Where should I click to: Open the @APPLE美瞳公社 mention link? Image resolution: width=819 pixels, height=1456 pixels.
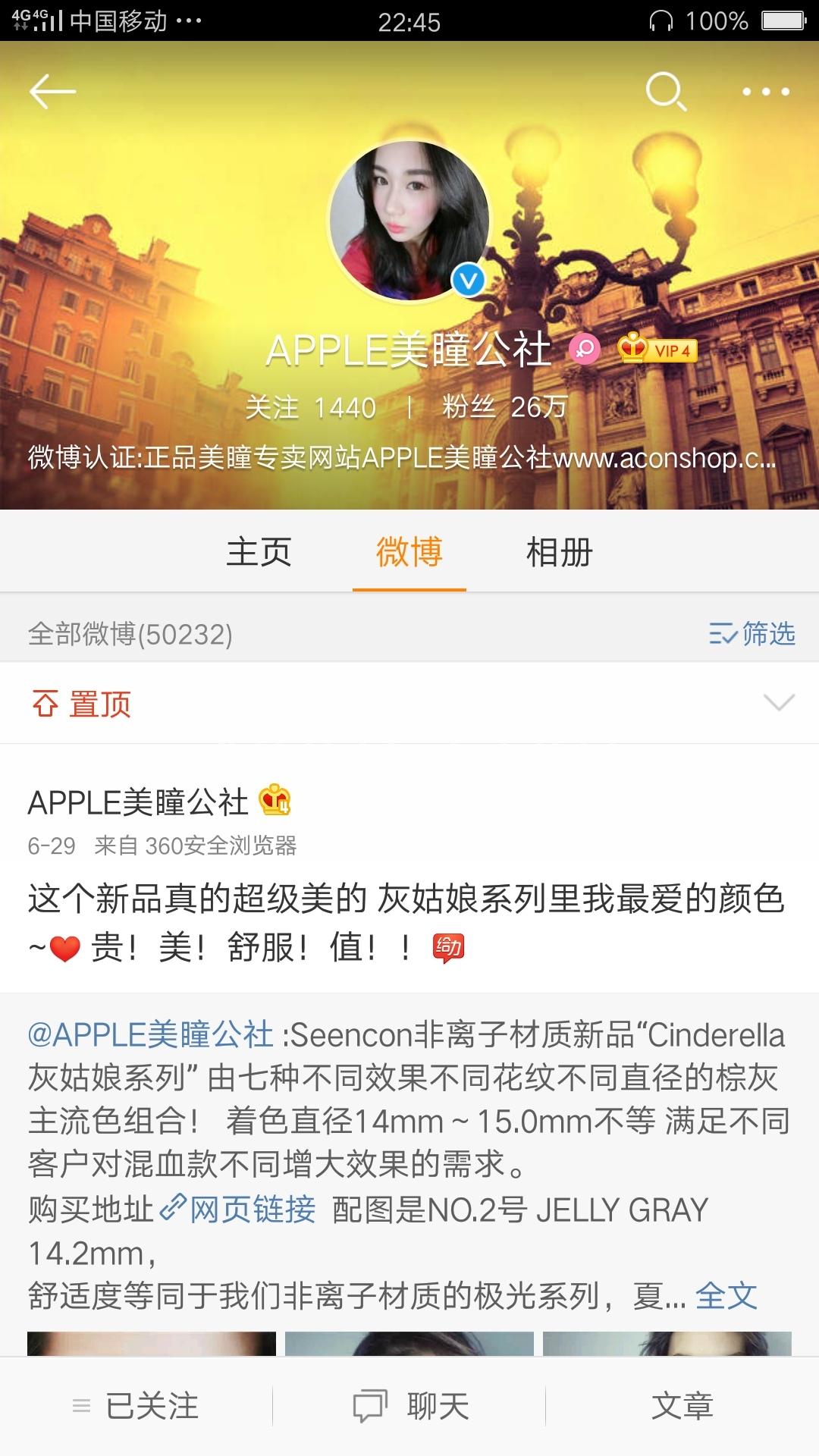pyautogui.click(x=150, y=1034)
